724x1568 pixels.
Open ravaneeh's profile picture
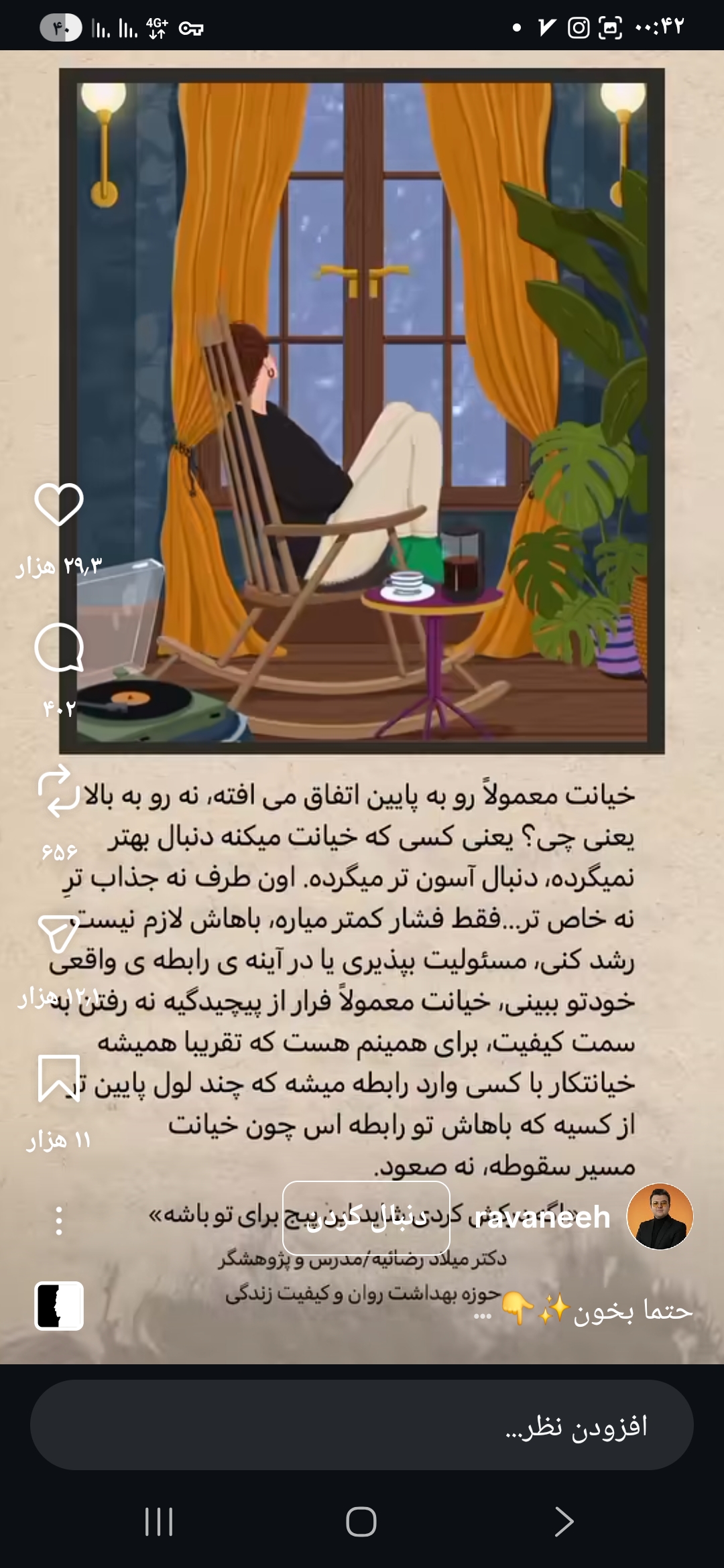pos(660,1216)
